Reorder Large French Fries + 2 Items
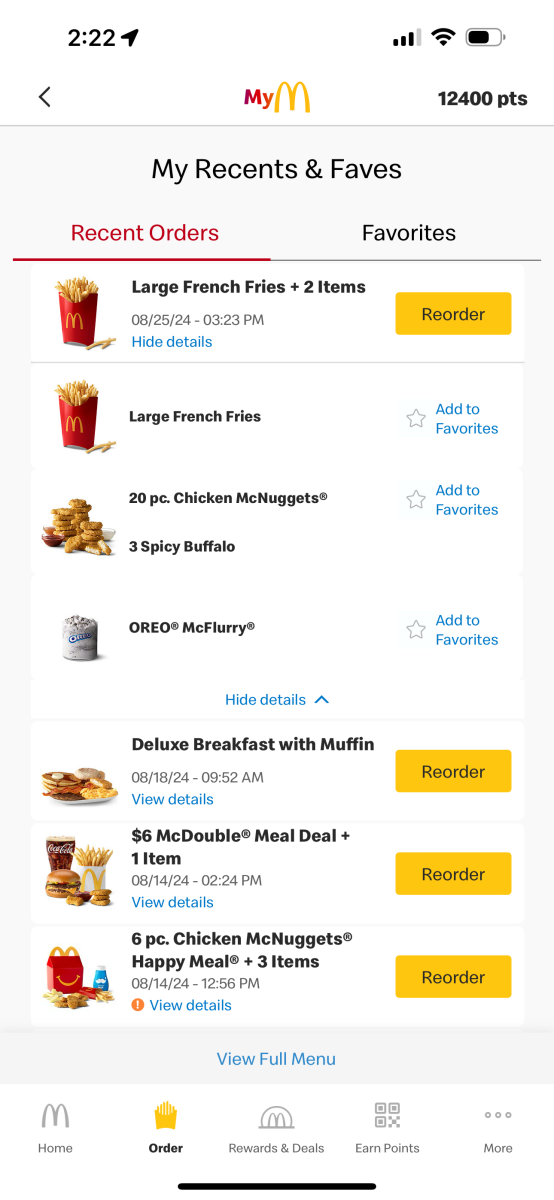The width and height of the screenshot is (554, 1200). (x=453, y=314)
